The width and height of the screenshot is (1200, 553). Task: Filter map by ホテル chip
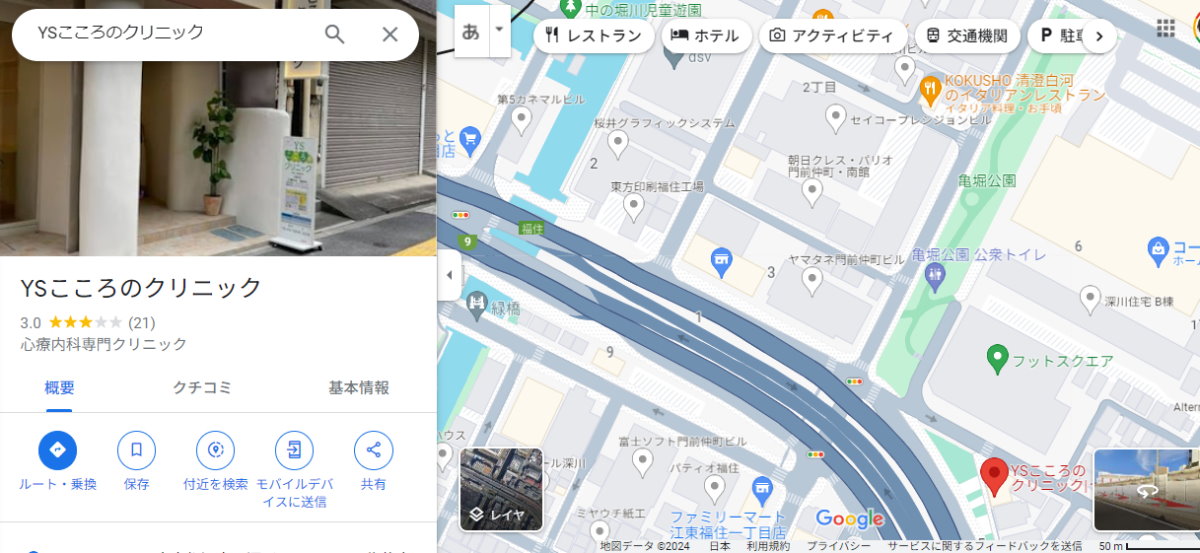707,36
